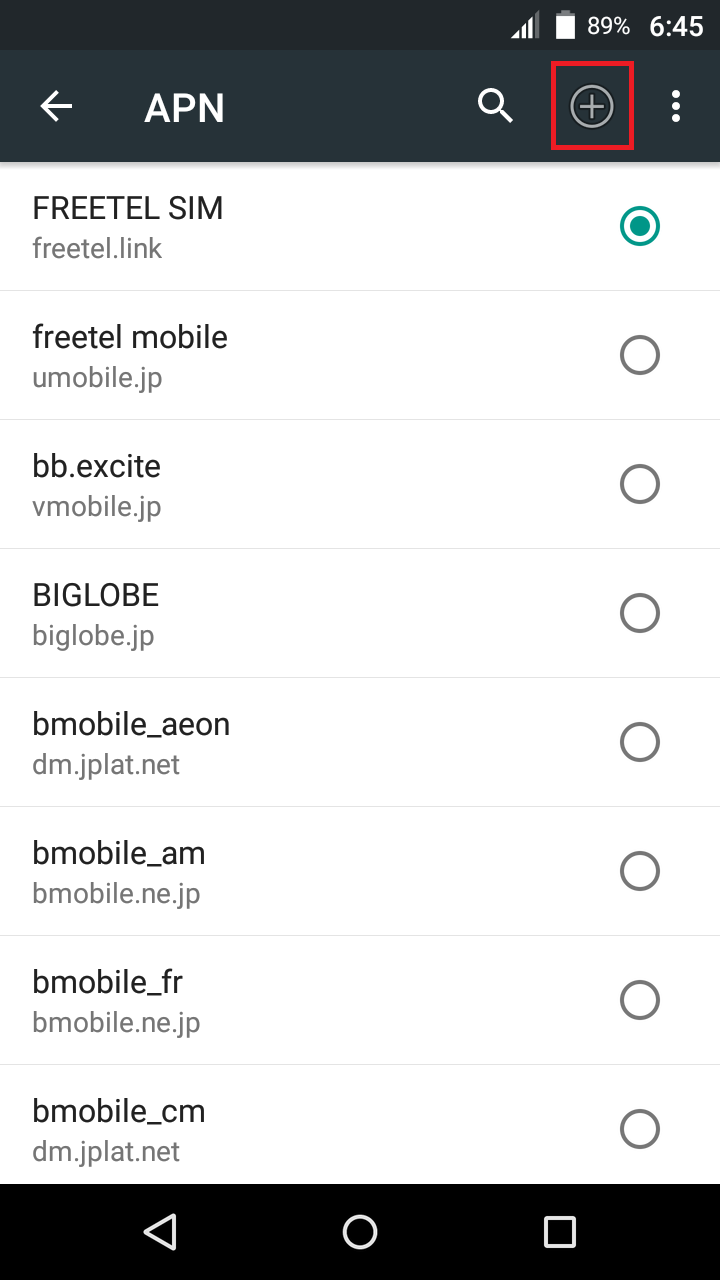Select the bb.excite APN radio button
This screenshot has height=1280, width=720.
[x=640, y=484]
